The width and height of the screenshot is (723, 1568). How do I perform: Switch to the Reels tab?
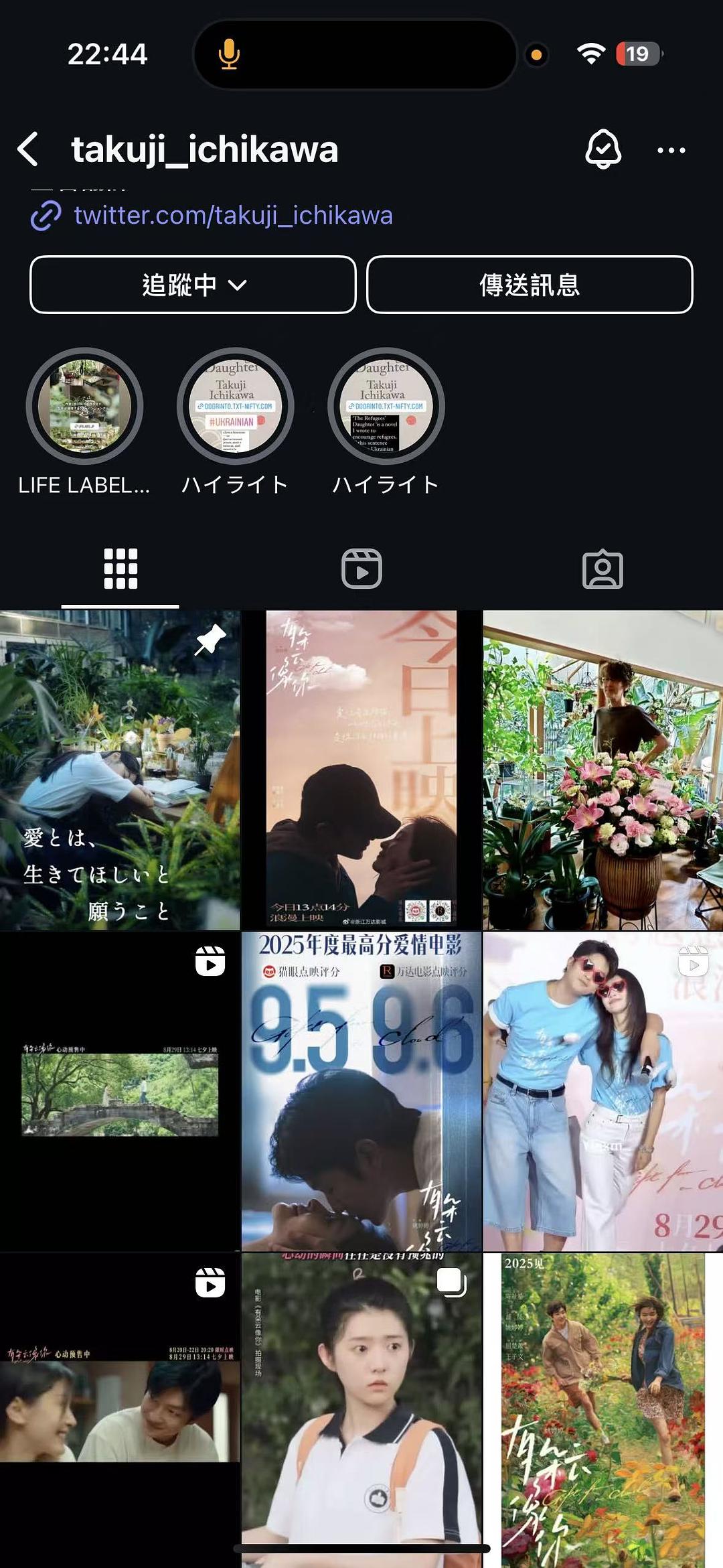[361, 569]
